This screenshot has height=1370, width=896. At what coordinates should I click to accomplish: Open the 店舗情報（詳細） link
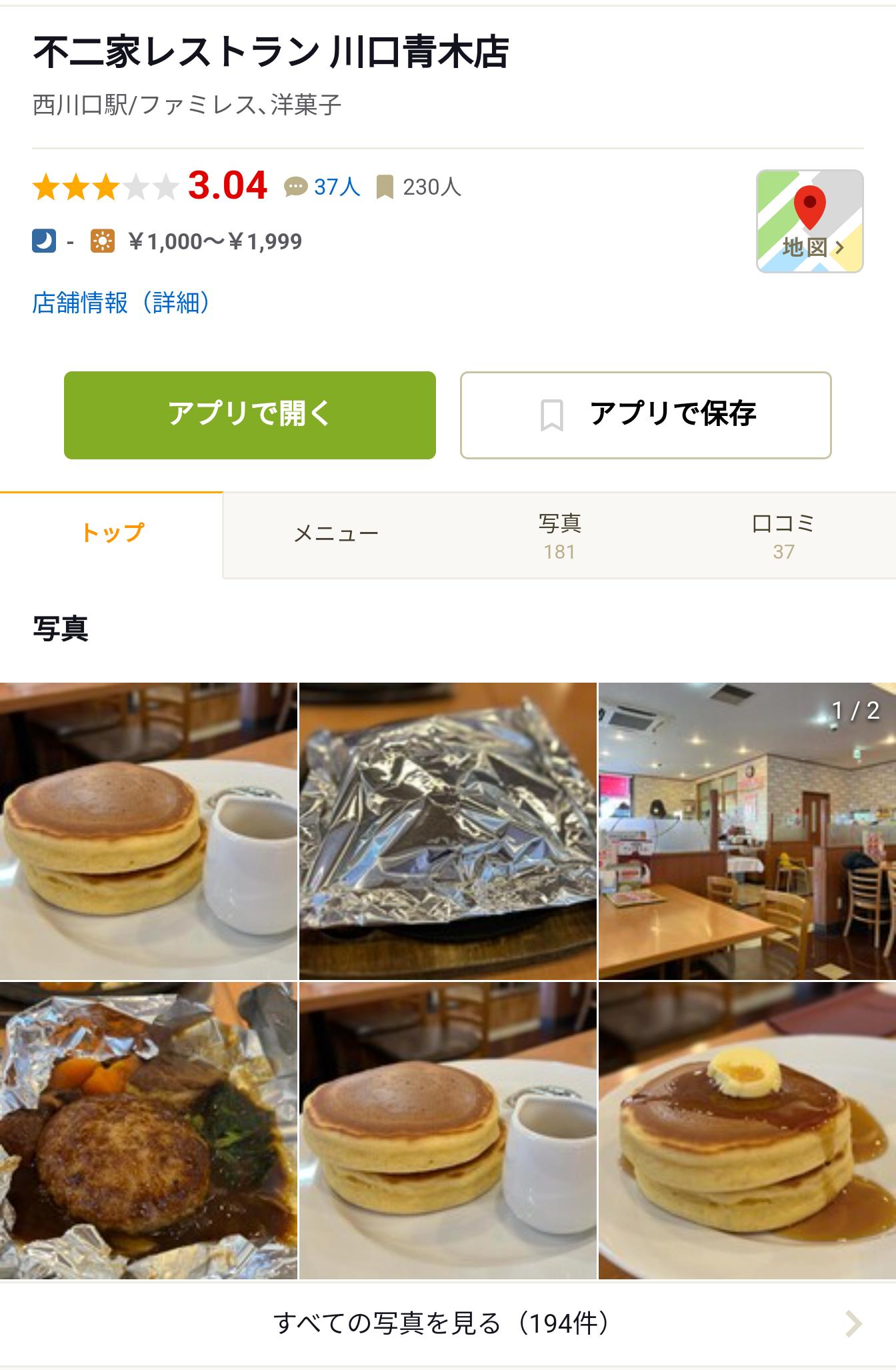(121, 303)
